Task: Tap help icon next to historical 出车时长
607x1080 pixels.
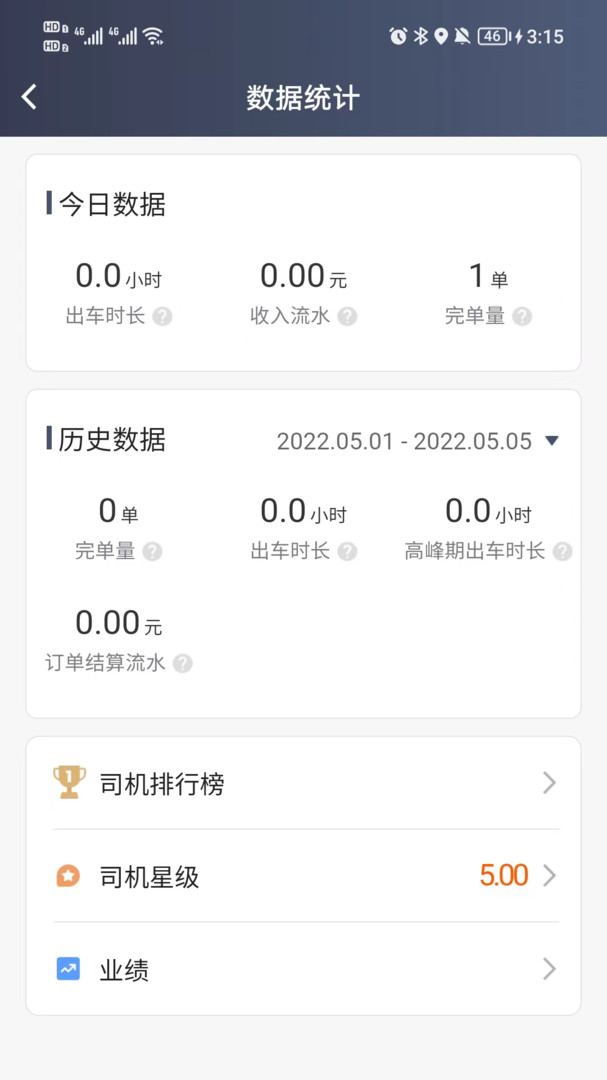Action: [347, 552]
